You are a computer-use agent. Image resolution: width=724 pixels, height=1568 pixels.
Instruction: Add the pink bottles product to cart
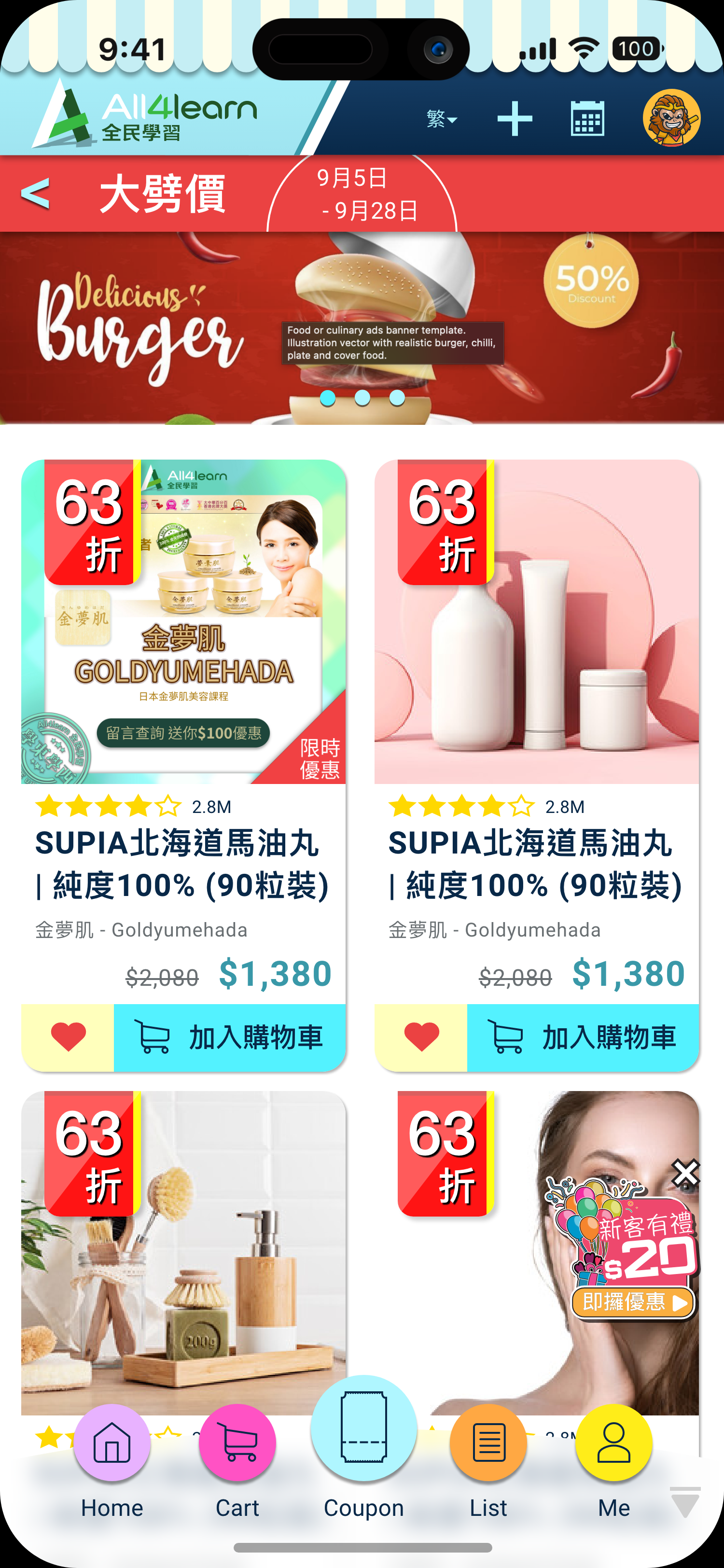583,1037
